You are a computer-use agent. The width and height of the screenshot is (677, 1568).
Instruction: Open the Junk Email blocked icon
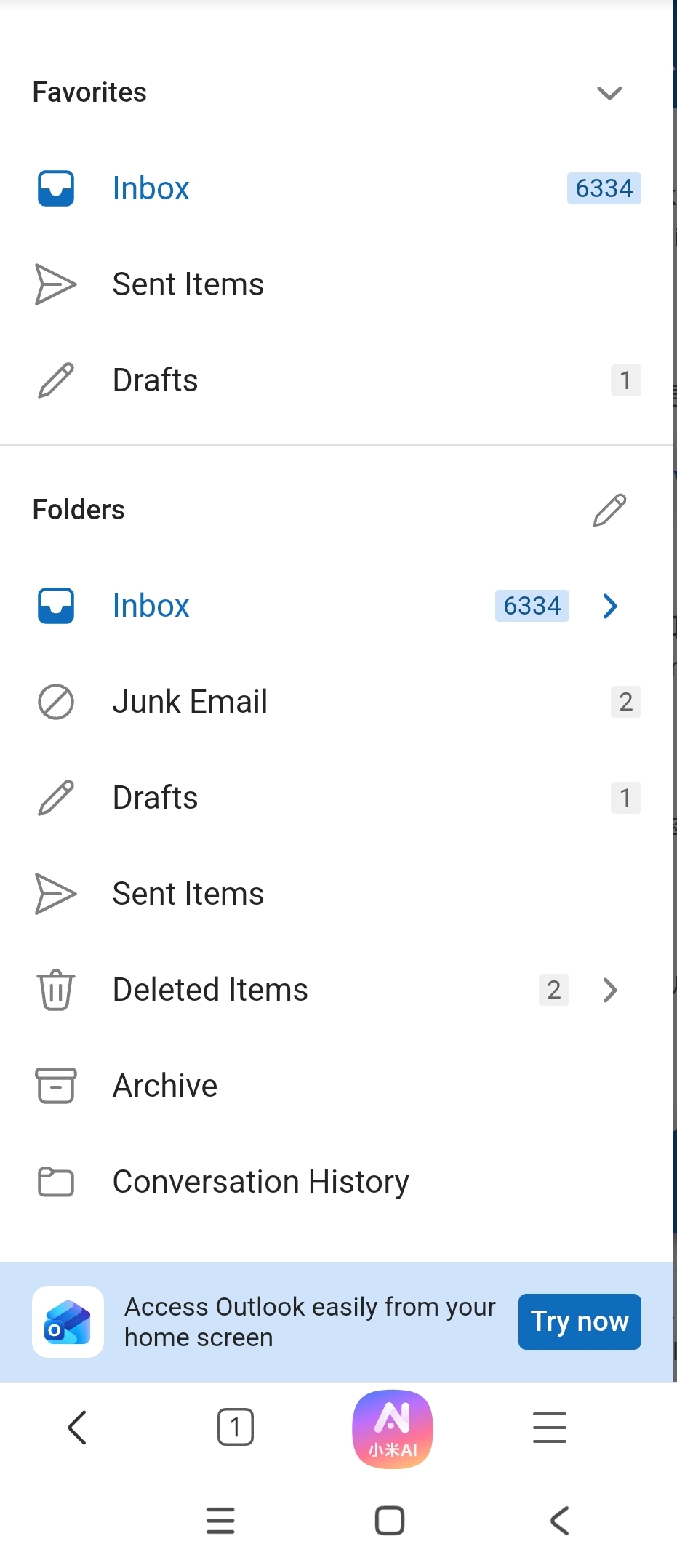(55, 701)
